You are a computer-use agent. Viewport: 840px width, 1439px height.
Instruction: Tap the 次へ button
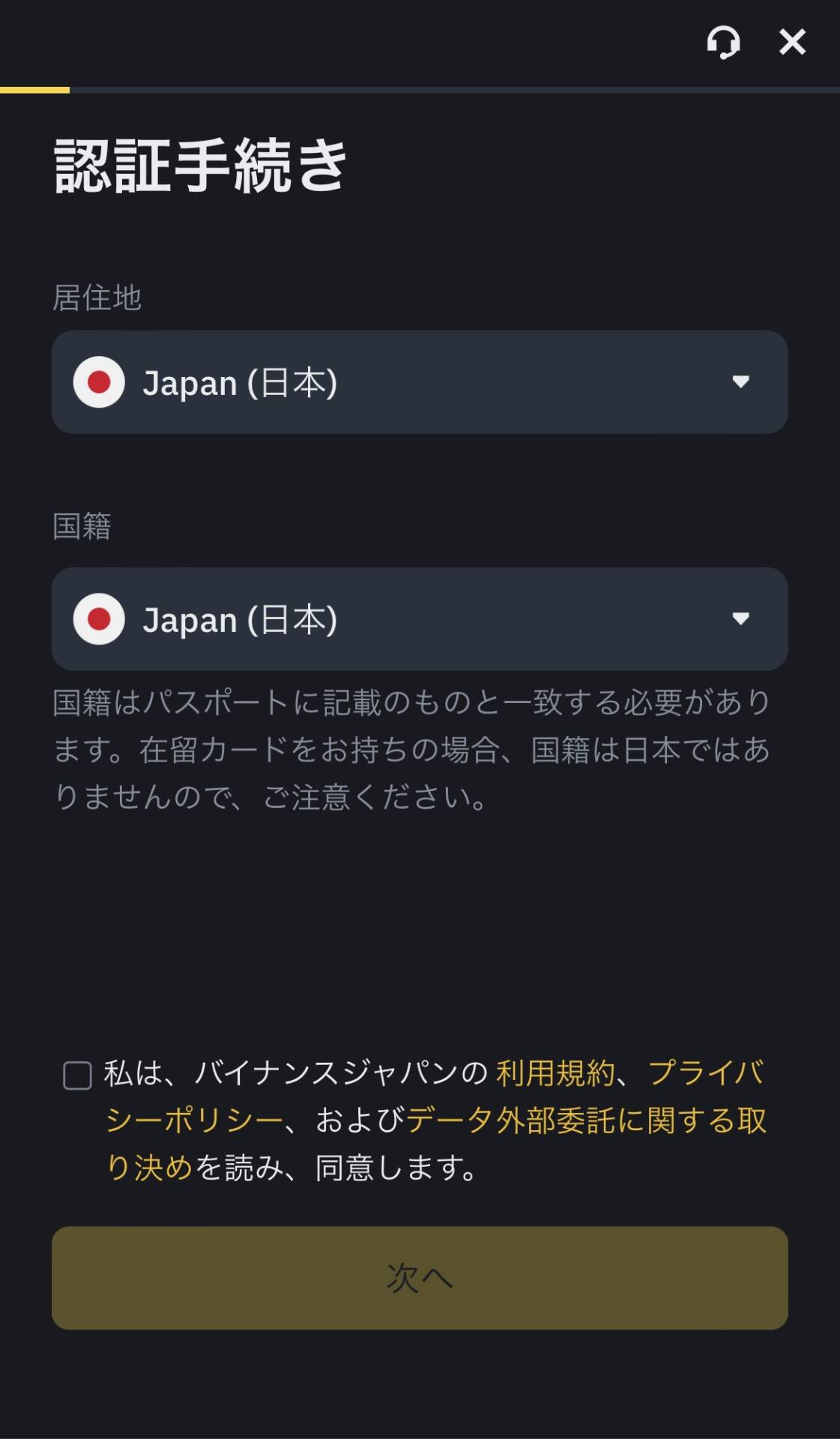coord(420,1278)
